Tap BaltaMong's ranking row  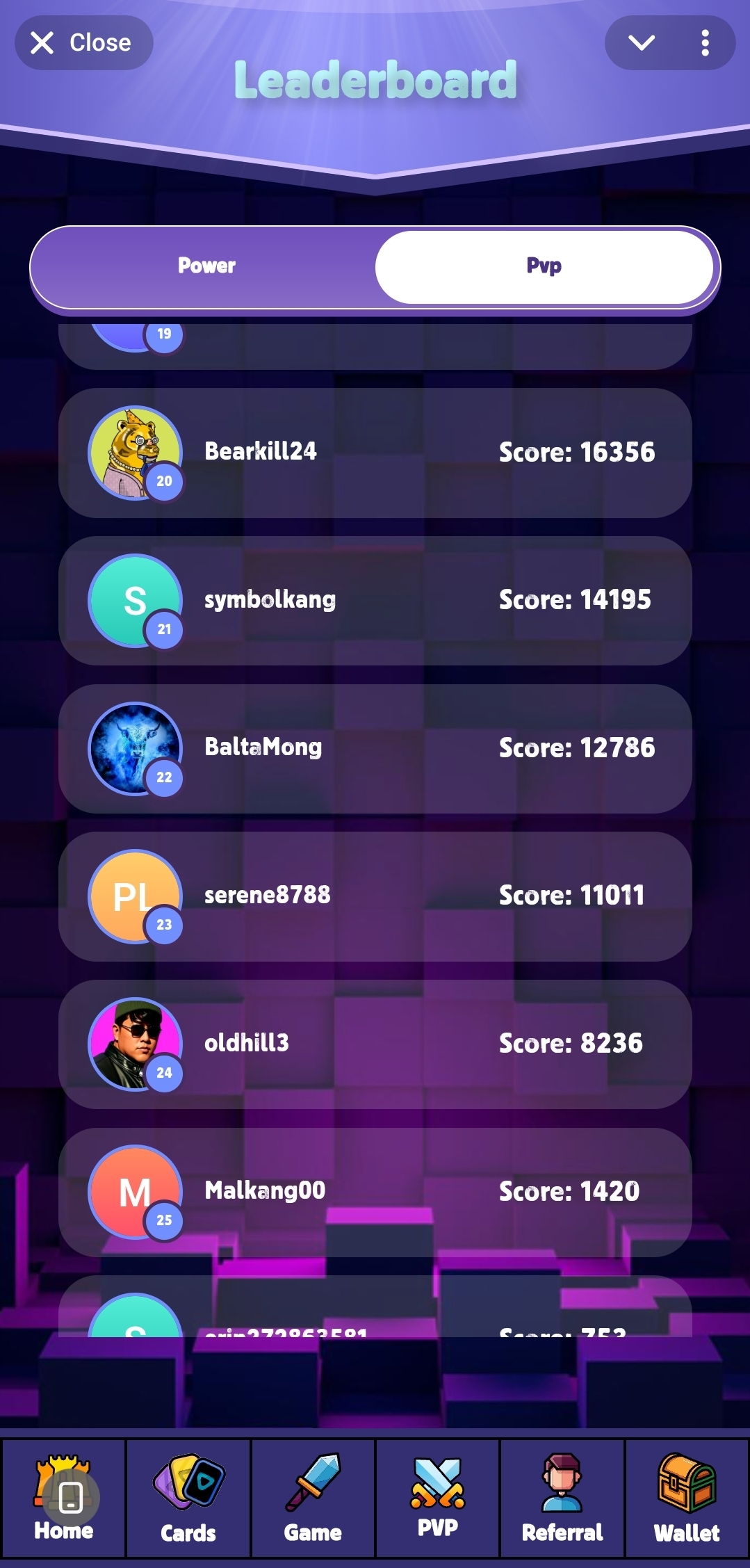point(375,749)
